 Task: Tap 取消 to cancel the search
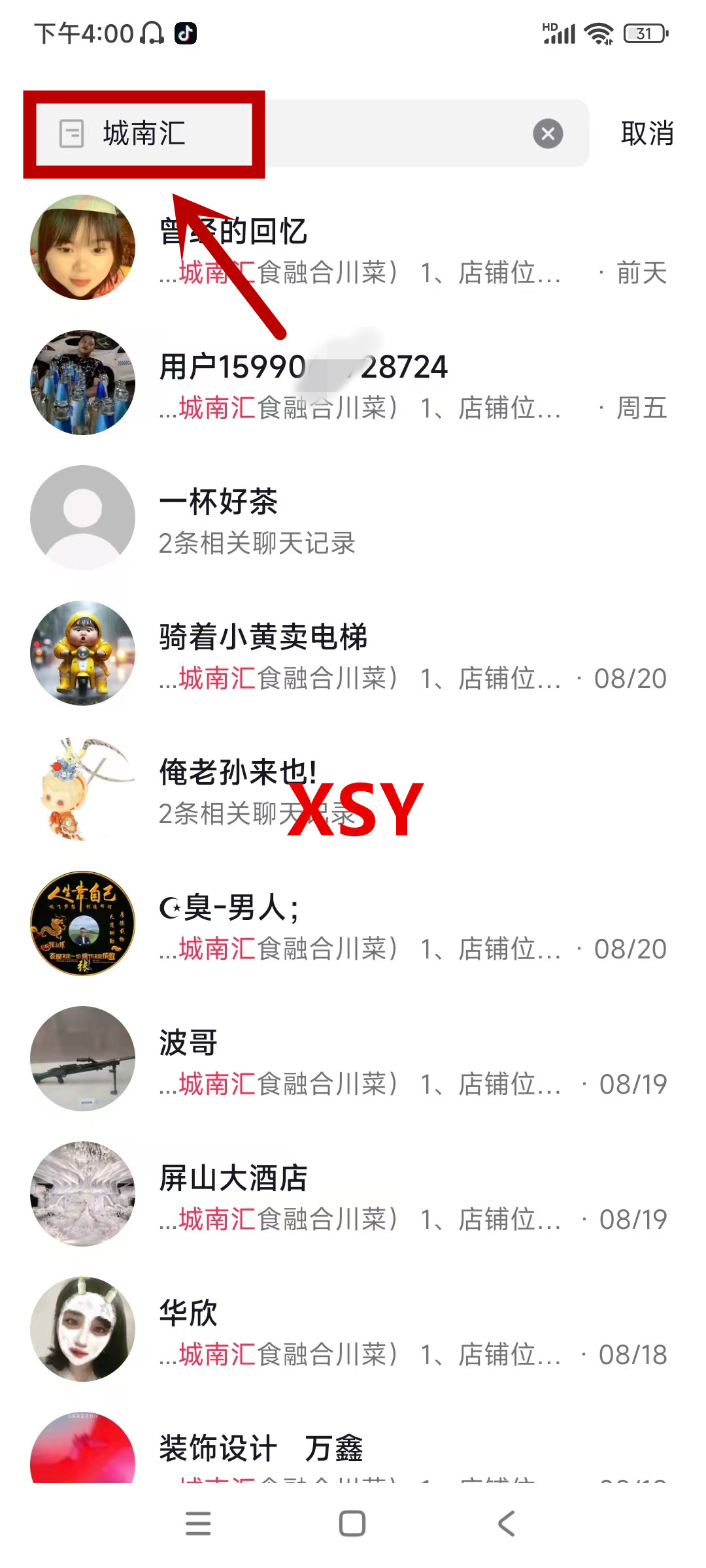(x=647, y=134)
